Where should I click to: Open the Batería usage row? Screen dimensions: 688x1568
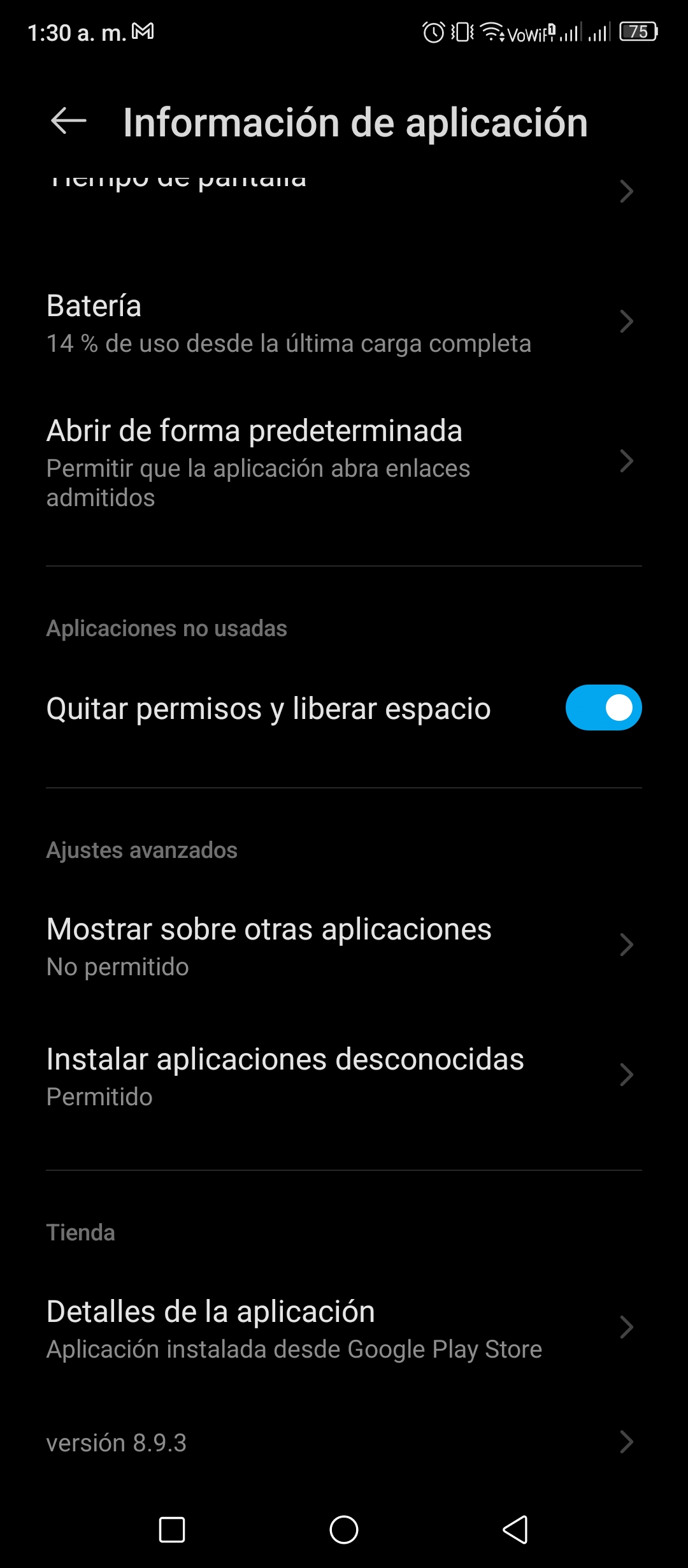coord(344,323)
